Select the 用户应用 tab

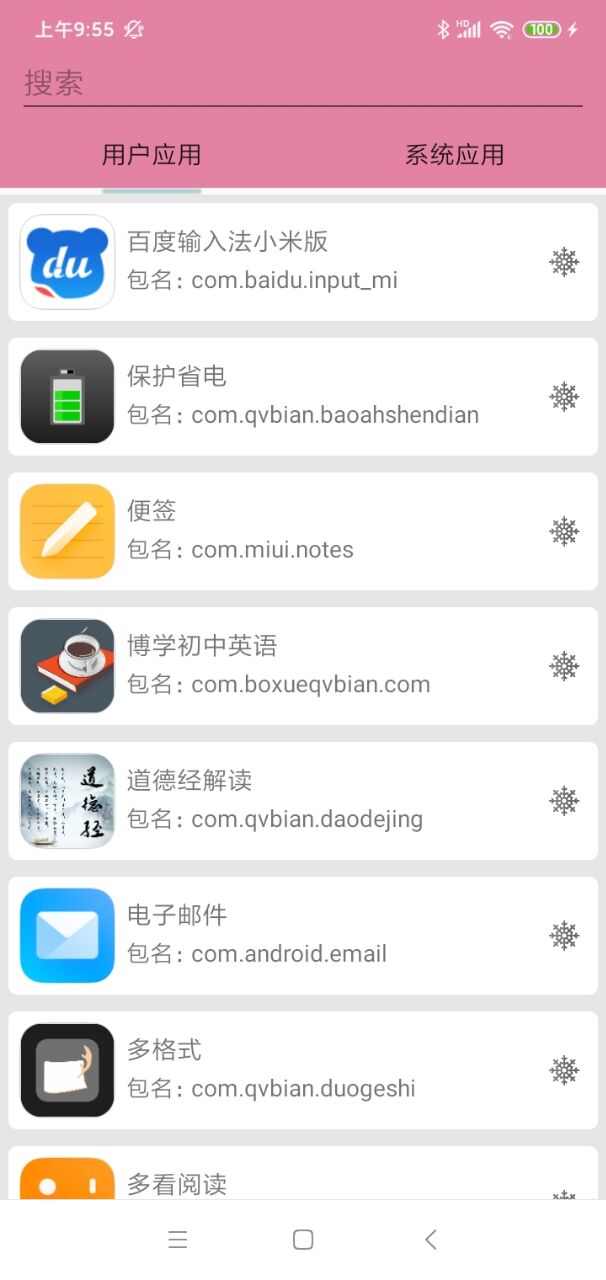(x=151, y=155)
